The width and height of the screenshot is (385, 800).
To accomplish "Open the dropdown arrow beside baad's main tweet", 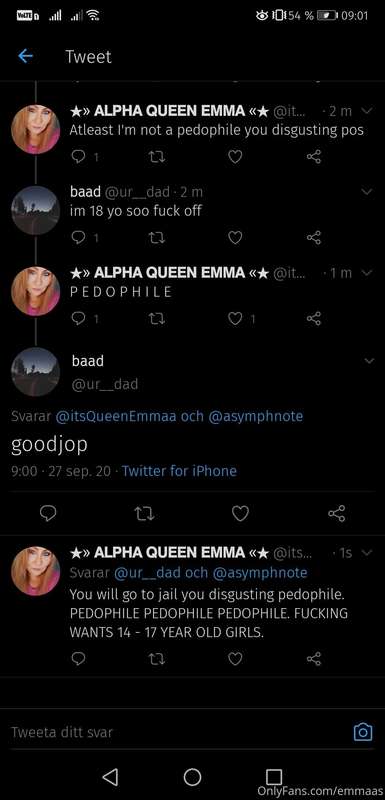I will coord(367,361).
